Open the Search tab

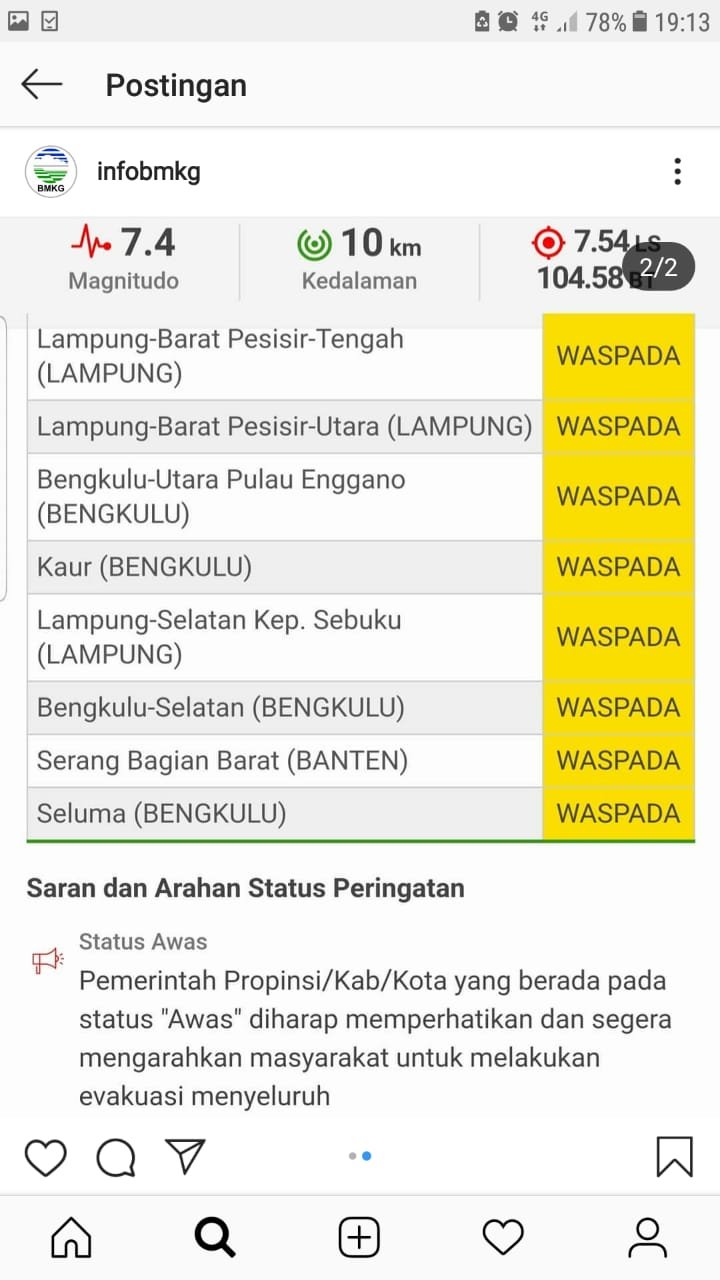point(215,1238)
